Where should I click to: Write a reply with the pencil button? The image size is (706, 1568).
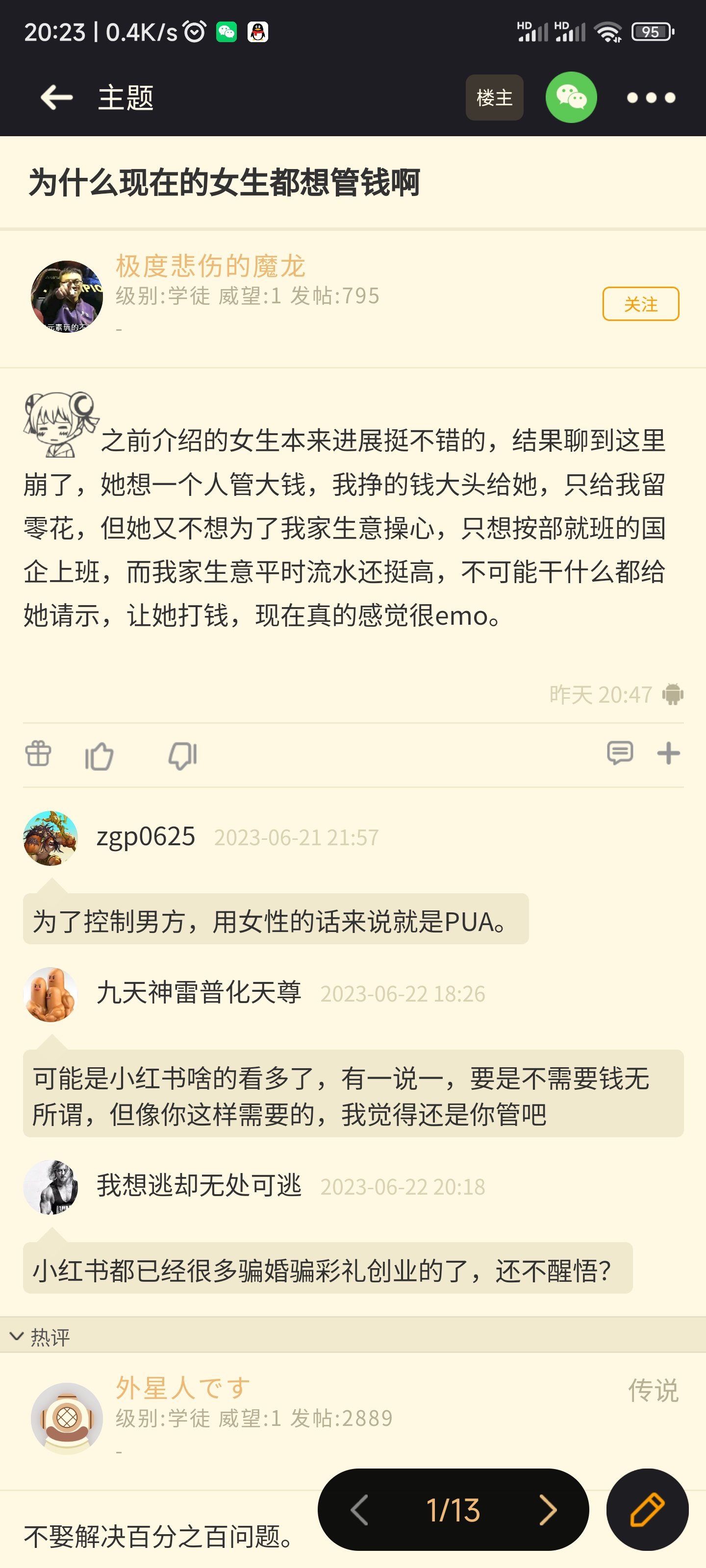coord(648,1510)
